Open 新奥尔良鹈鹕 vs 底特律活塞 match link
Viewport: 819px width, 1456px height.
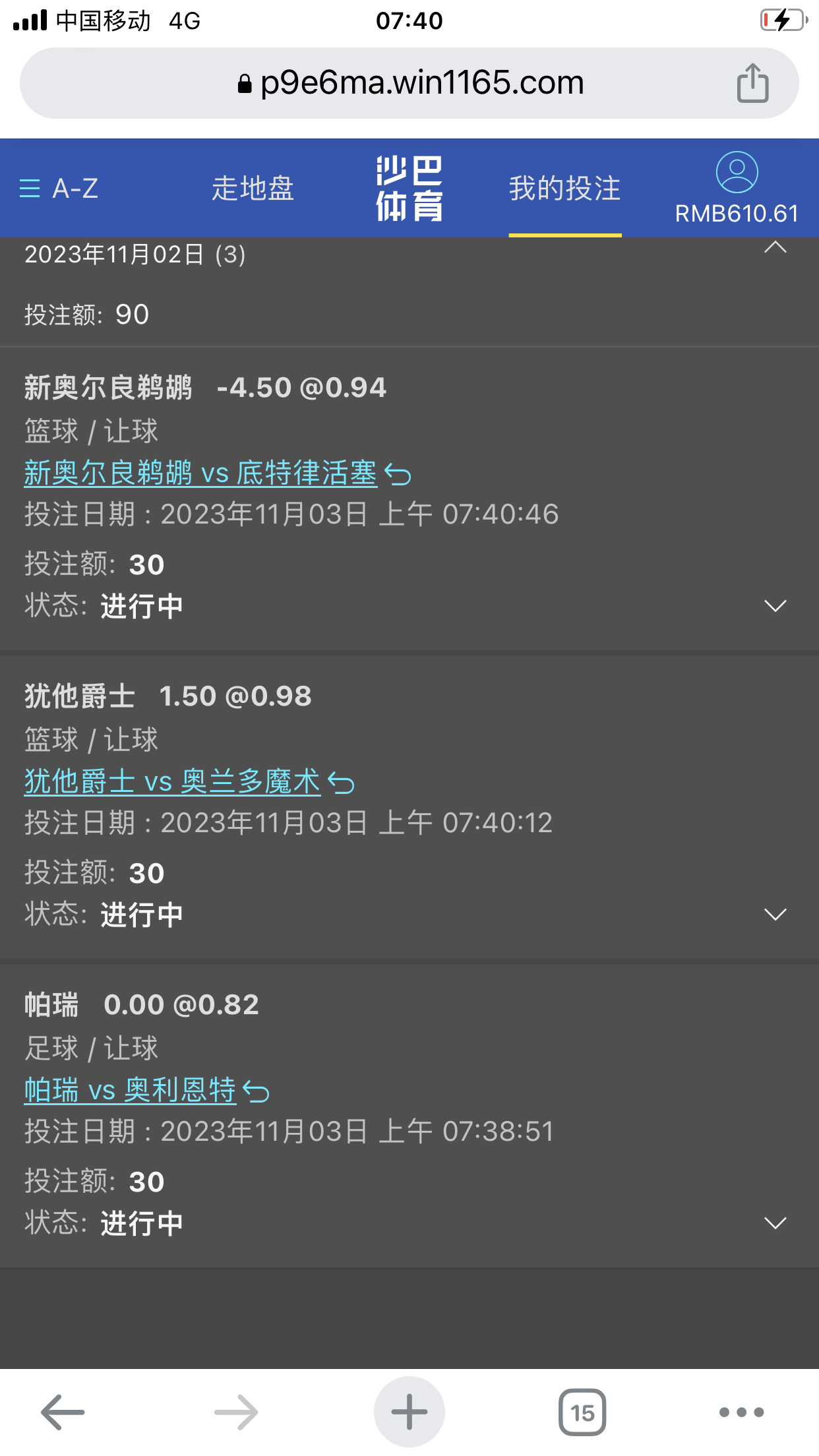[200, 473]
